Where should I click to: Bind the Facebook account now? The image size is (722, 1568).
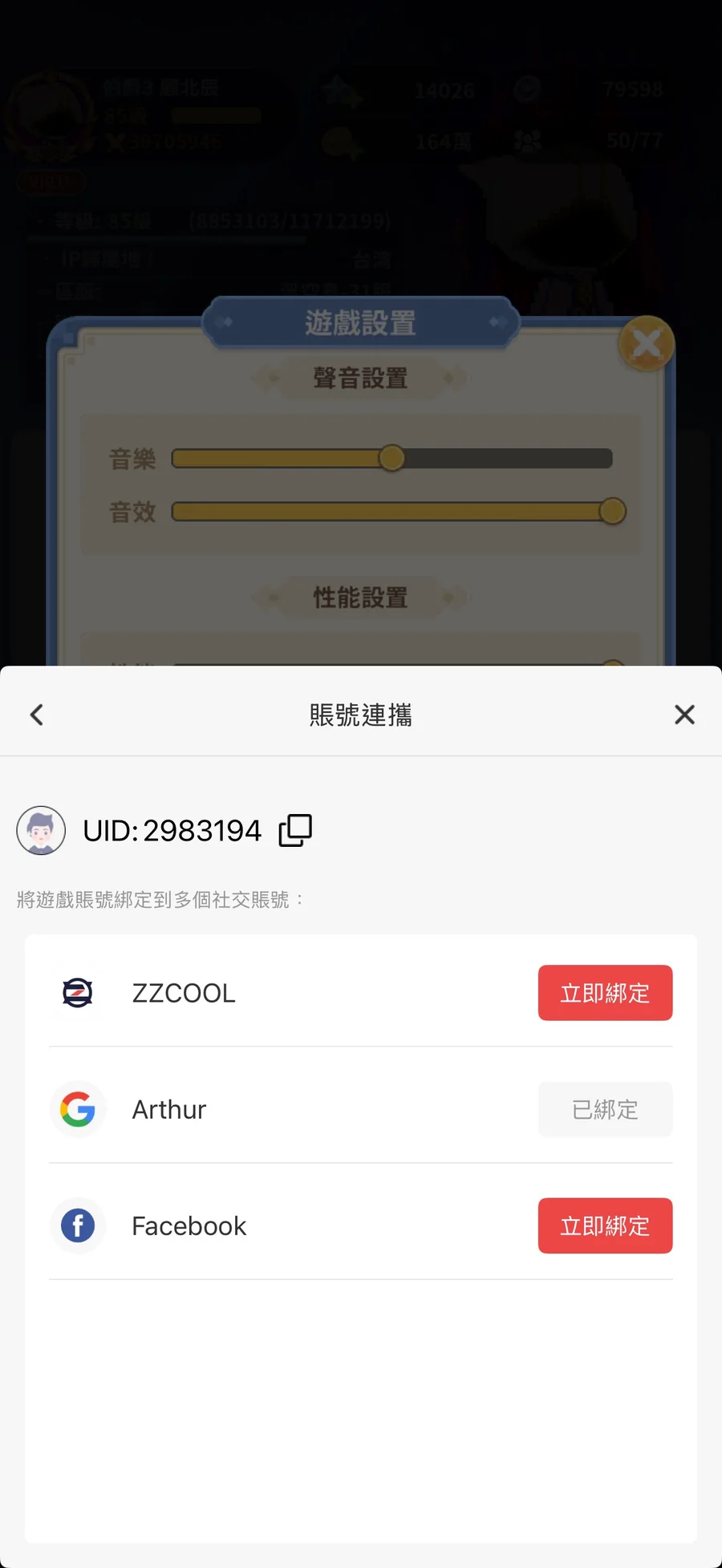(x=605, y=1226)
